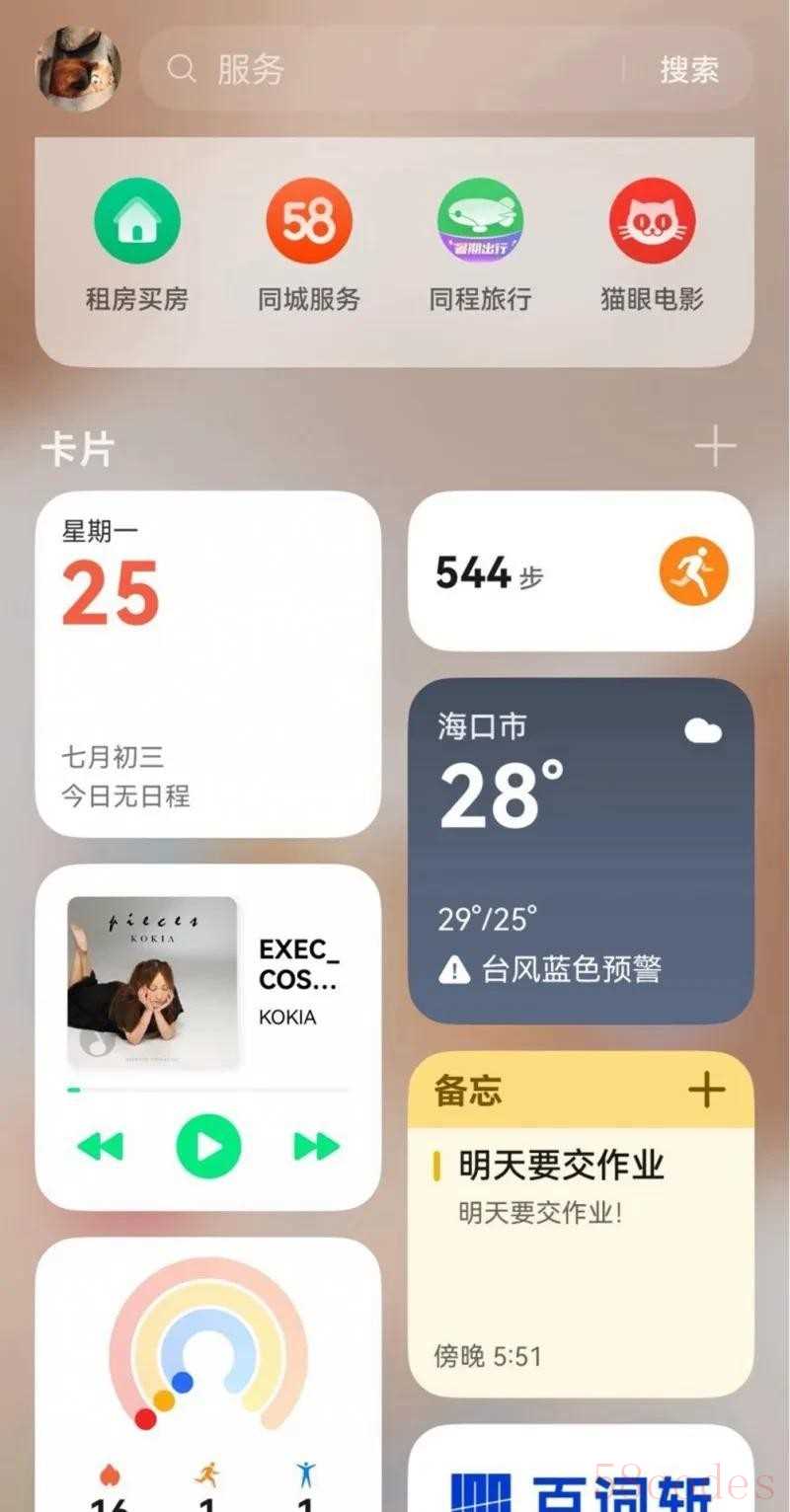This screenshot has width=790, height=1512.
Task: Add a new card with the plus icon
Action: click(715, 448)
